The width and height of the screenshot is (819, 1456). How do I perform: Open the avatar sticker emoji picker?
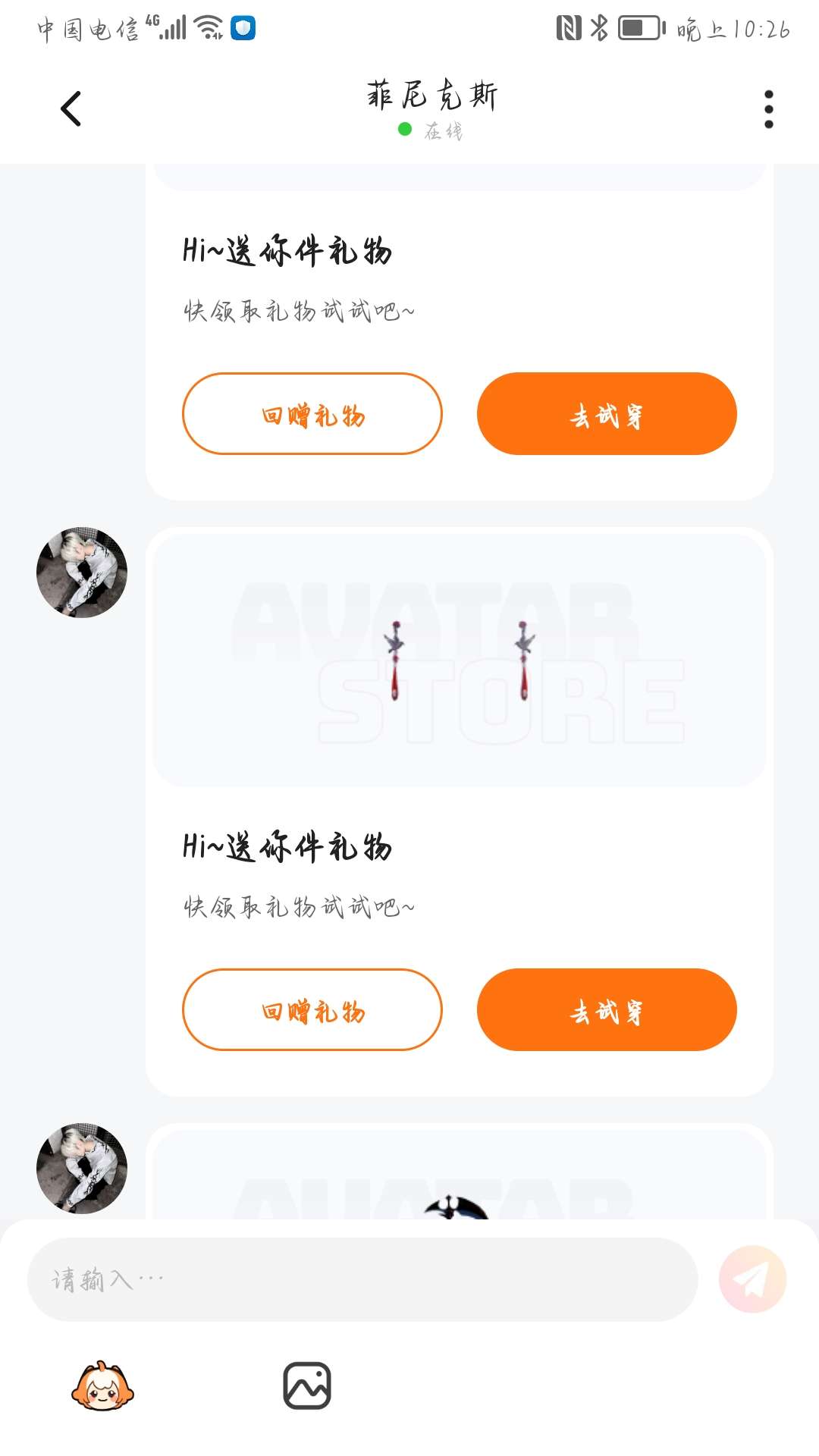coord(102,1386)
